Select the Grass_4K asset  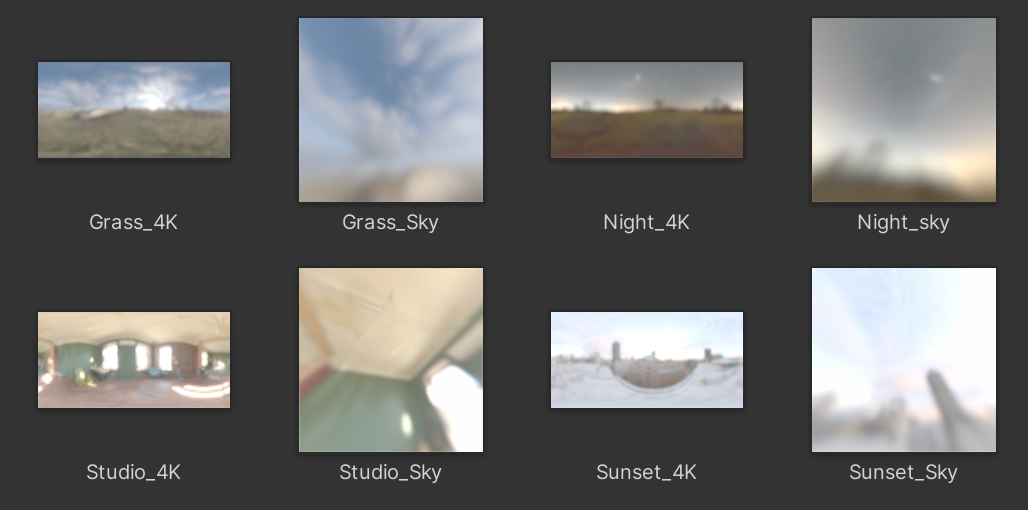[134, 110]
